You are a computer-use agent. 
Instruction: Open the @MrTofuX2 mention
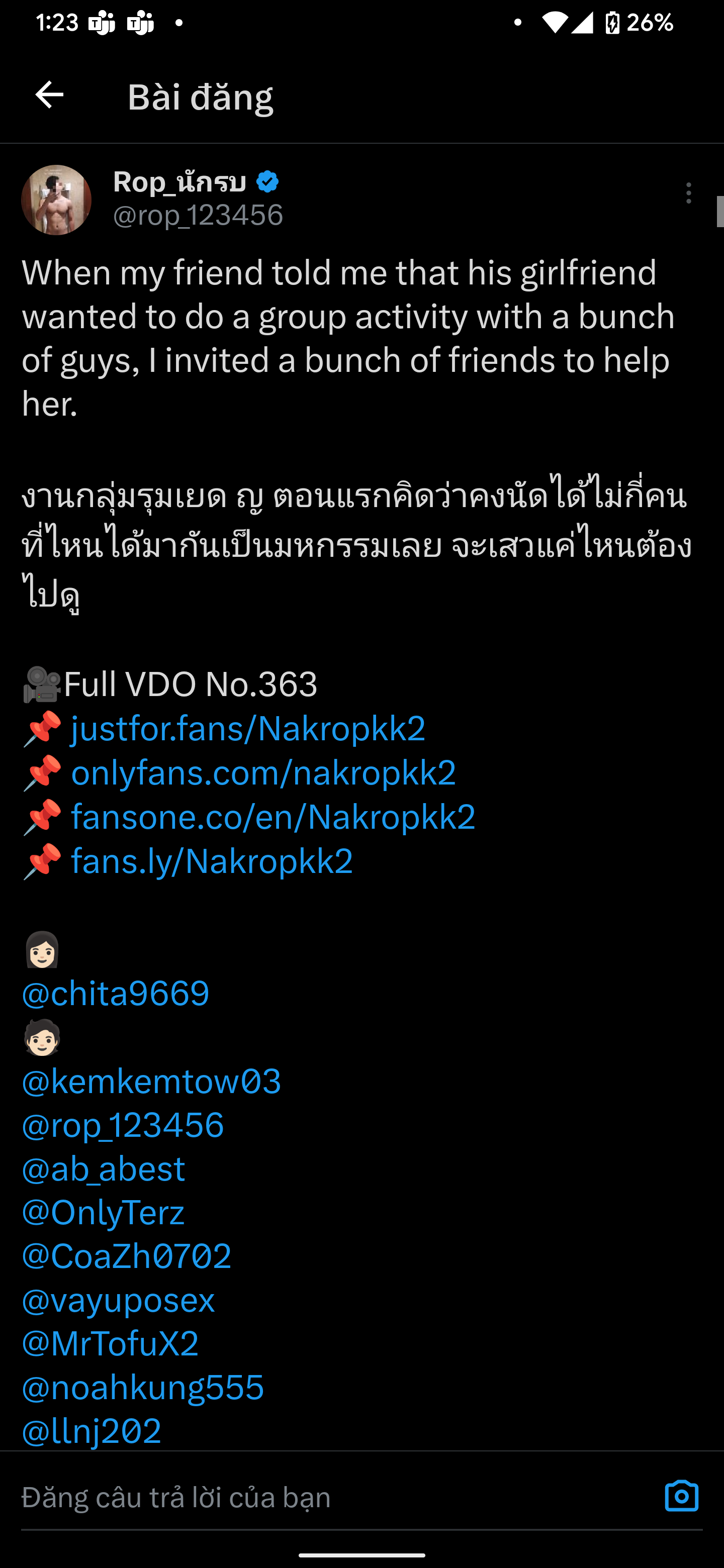110,1343
